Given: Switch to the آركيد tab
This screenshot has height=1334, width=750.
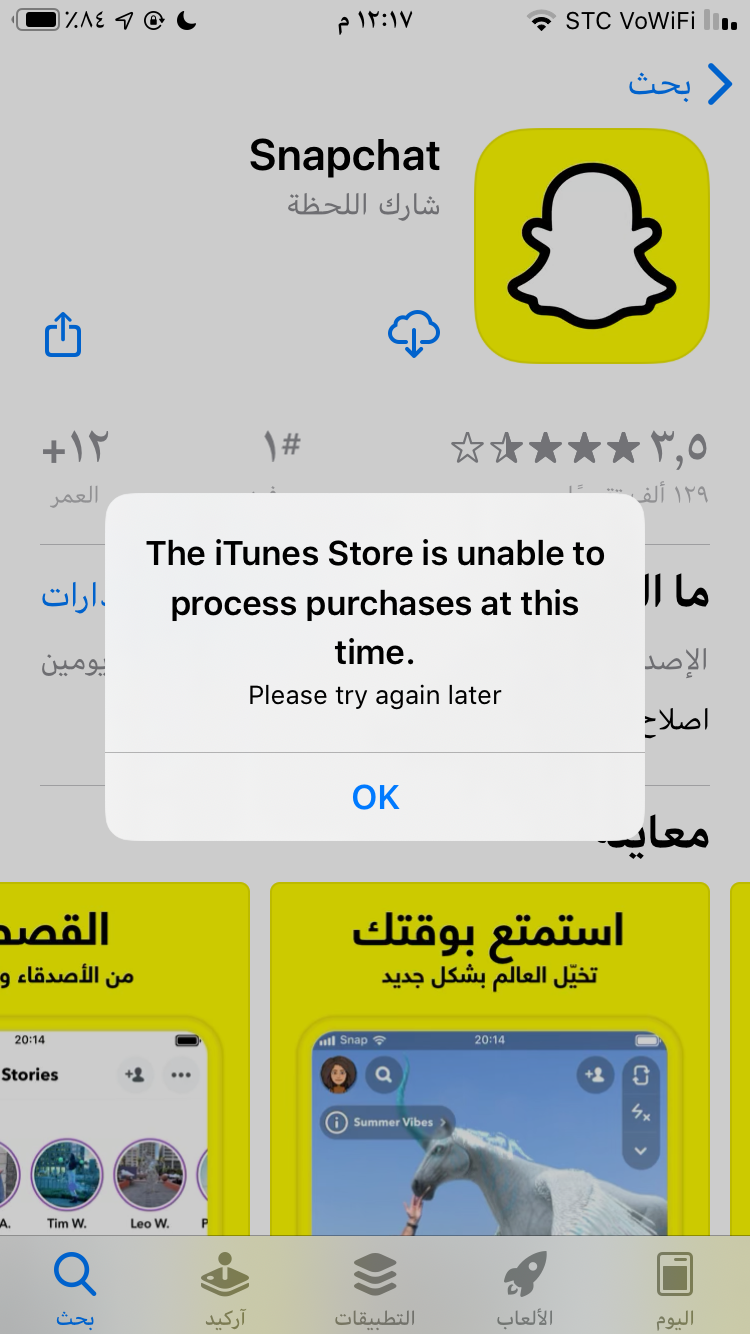Looking at the screenshot, I should [x=225, y=1288].
